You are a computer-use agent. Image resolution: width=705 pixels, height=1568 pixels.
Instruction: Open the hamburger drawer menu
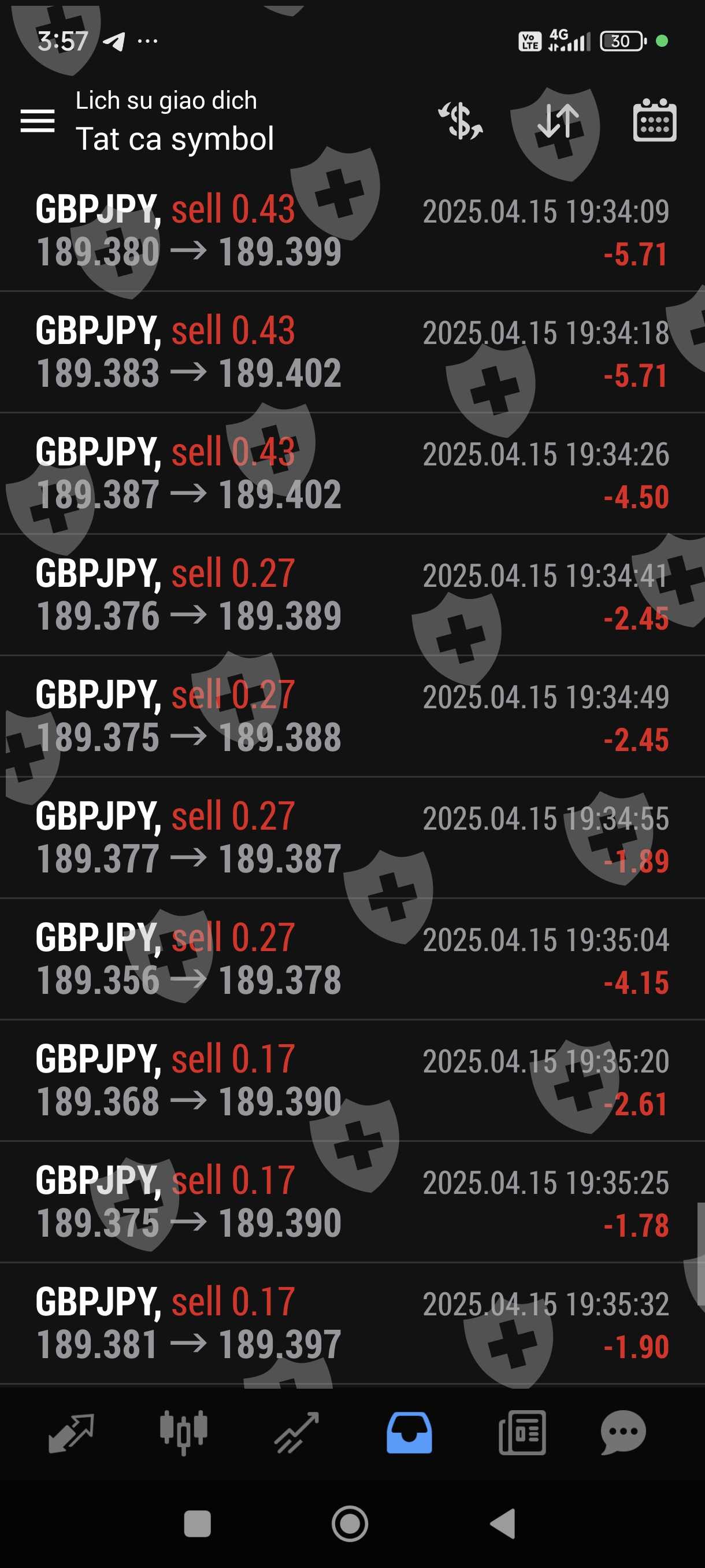tap(38, 120)
